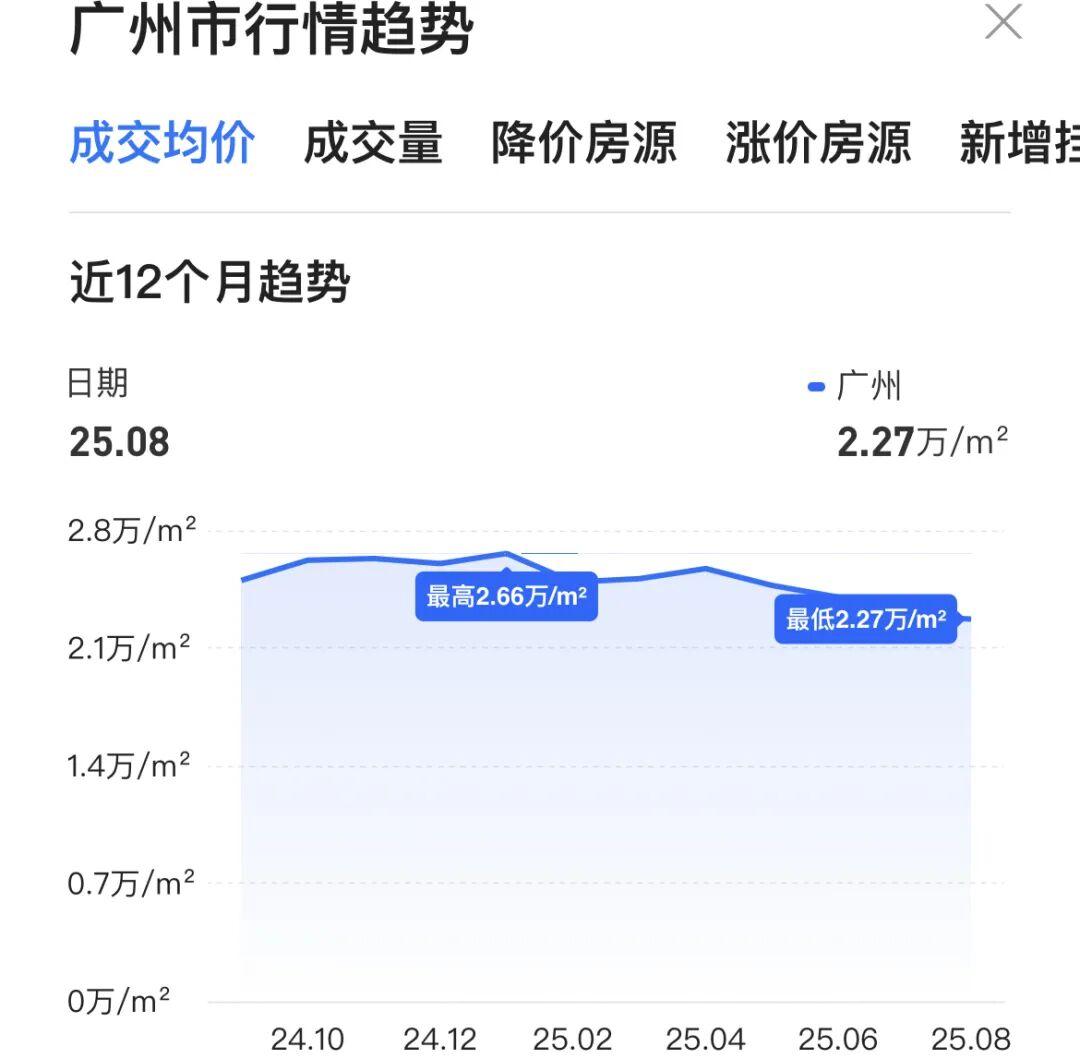Open the 降价房源 tab

(x=584, y=143)
